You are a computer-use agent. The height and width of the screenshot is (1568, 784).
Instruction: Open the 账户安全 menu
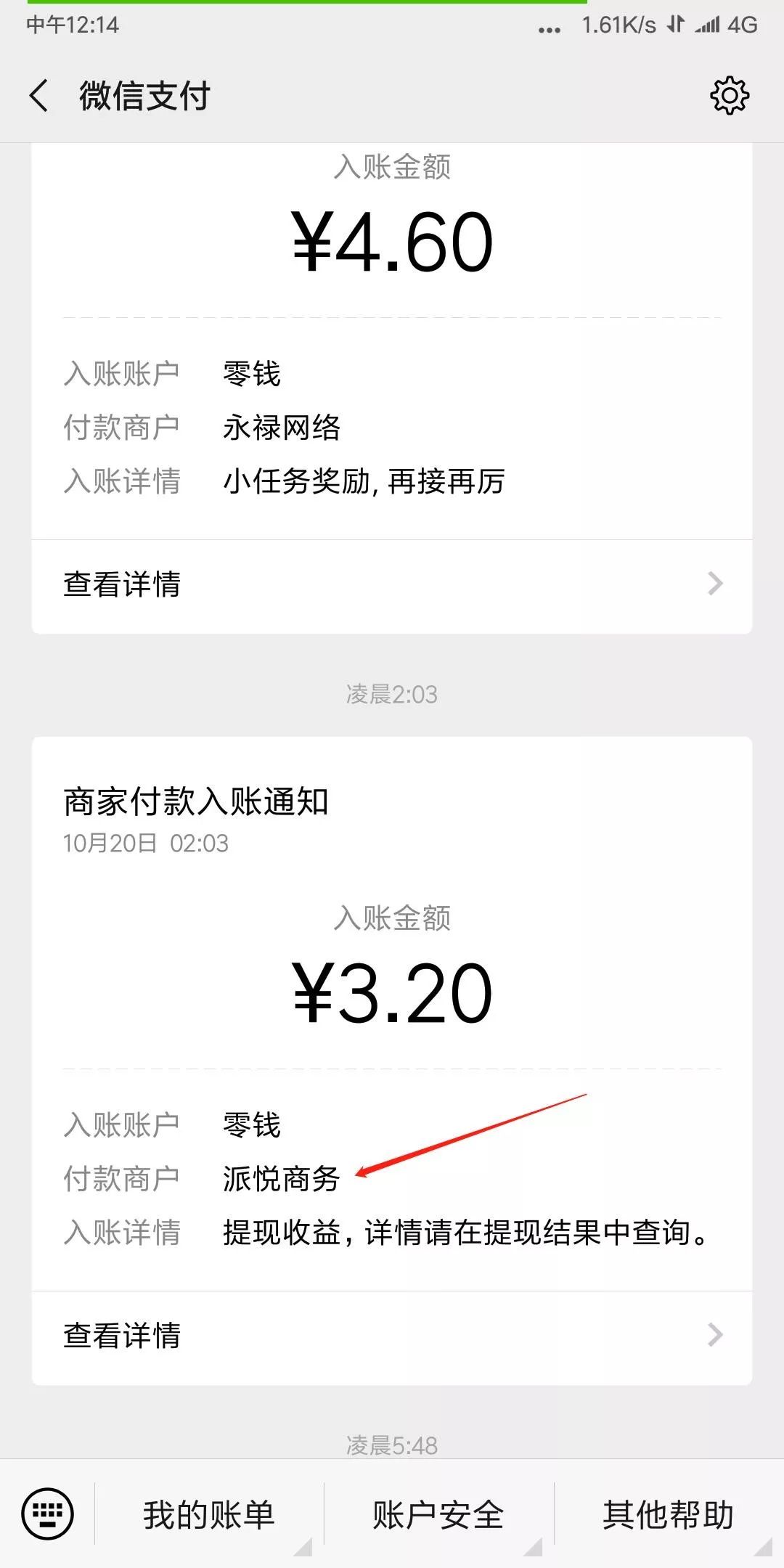coord(438,1514)
